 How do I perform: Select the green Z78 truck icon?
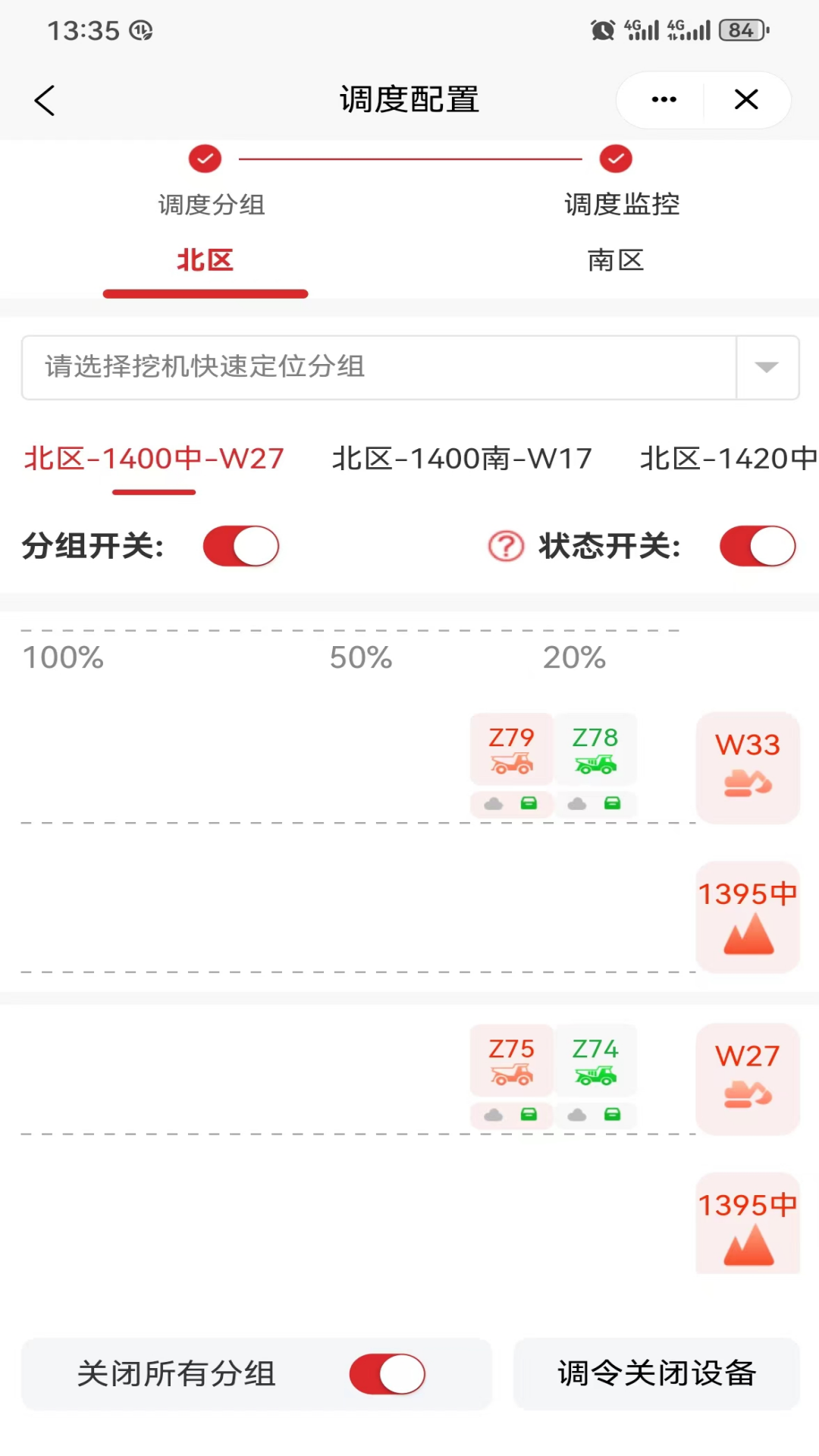coord(596,751)
